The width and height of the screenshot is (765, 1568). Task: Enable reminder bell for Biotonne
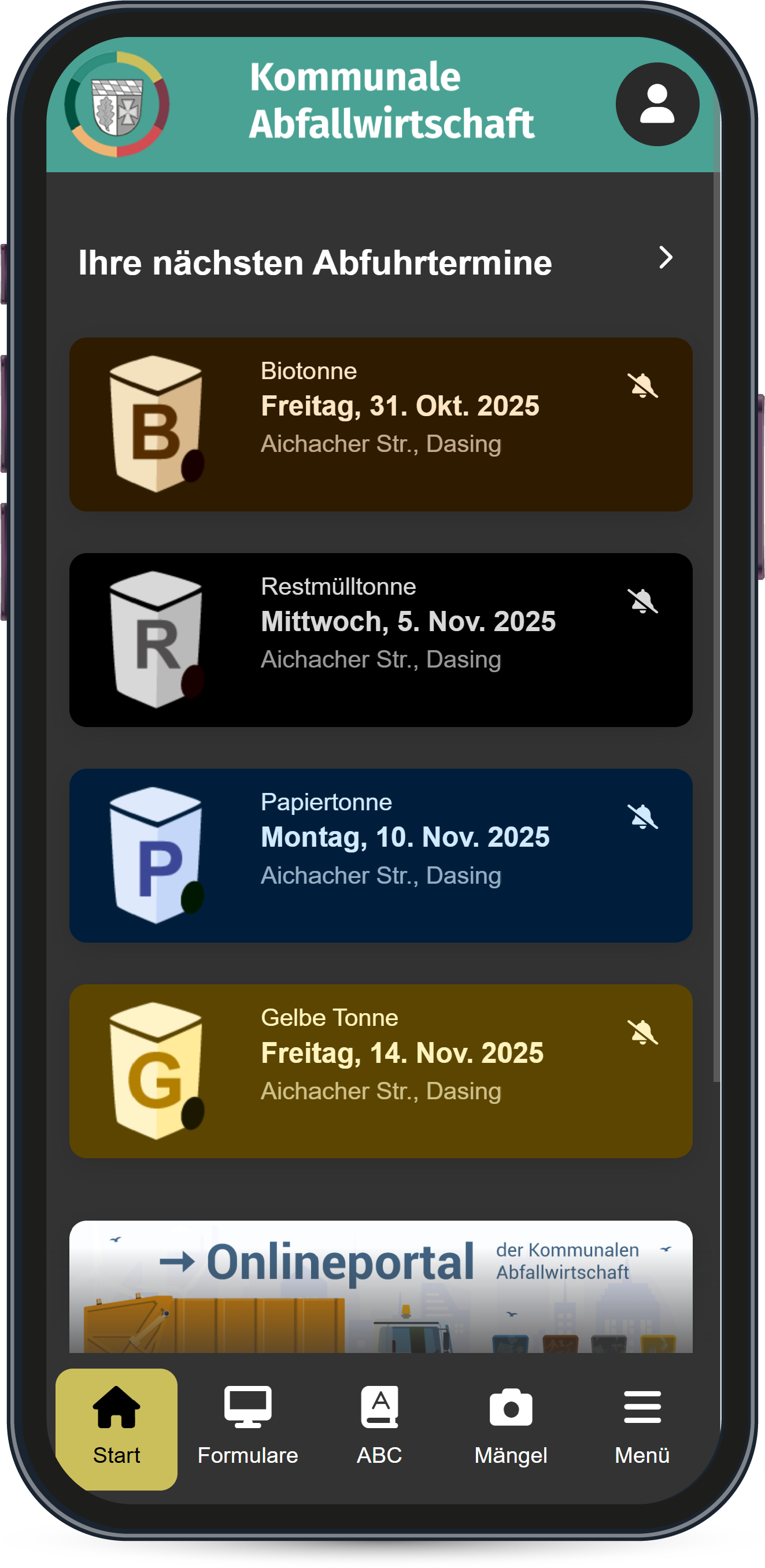pyautogui.click(x=642, y=386)
